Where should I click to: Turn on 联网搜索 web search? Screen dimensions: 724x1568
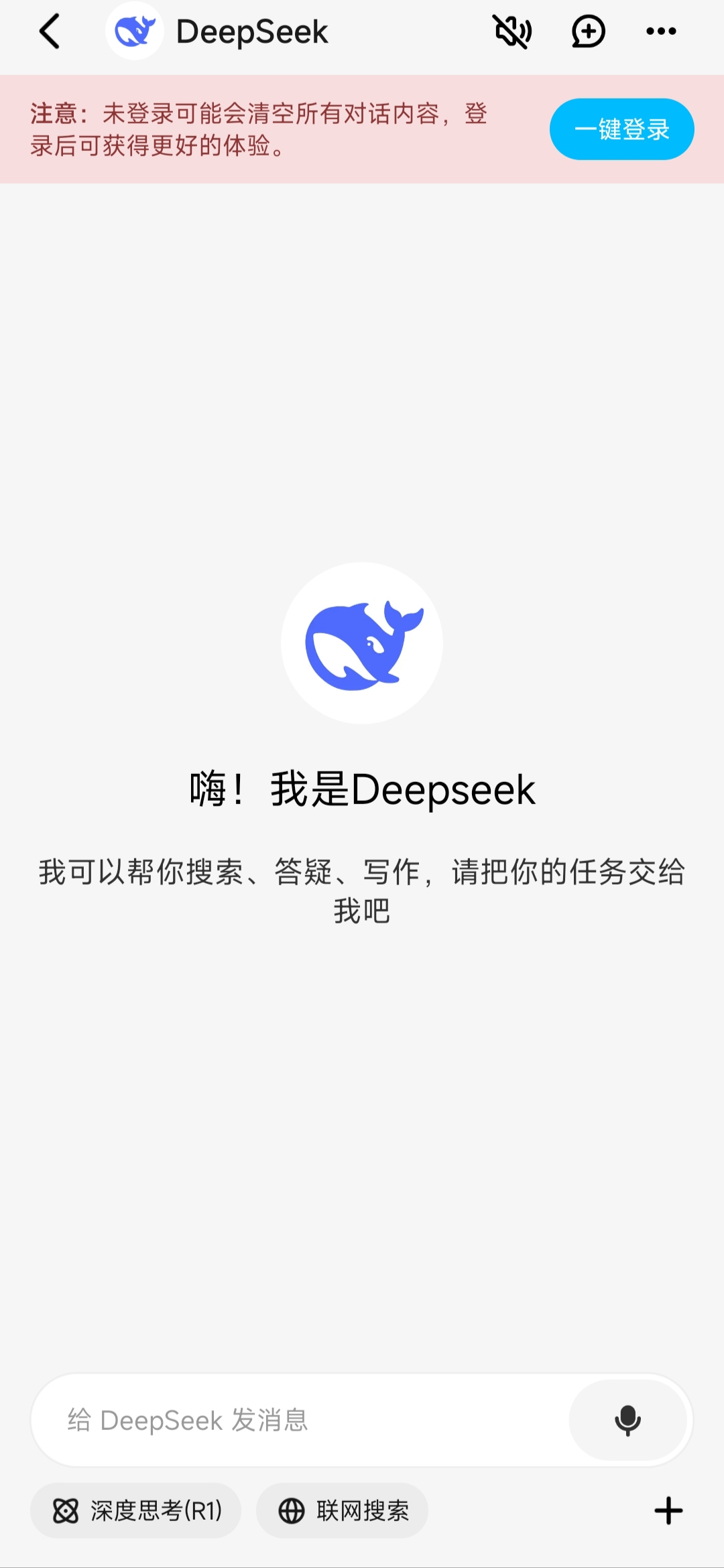pyautogui.click(x=343, y=1511)
